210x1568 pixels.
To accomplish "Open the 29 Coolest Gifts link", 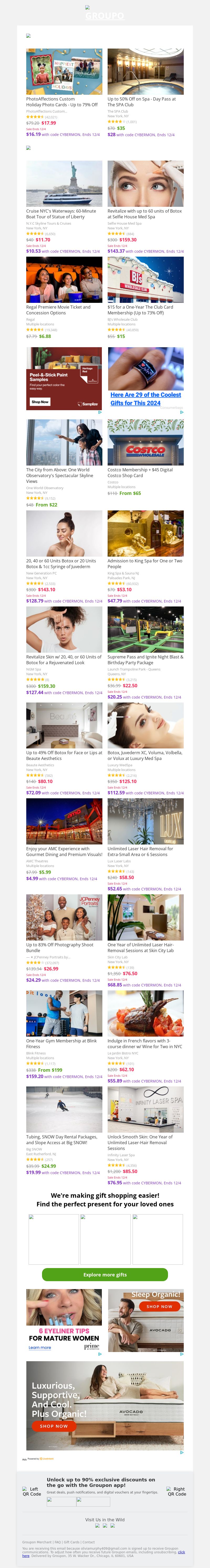I will coord(145,399).
